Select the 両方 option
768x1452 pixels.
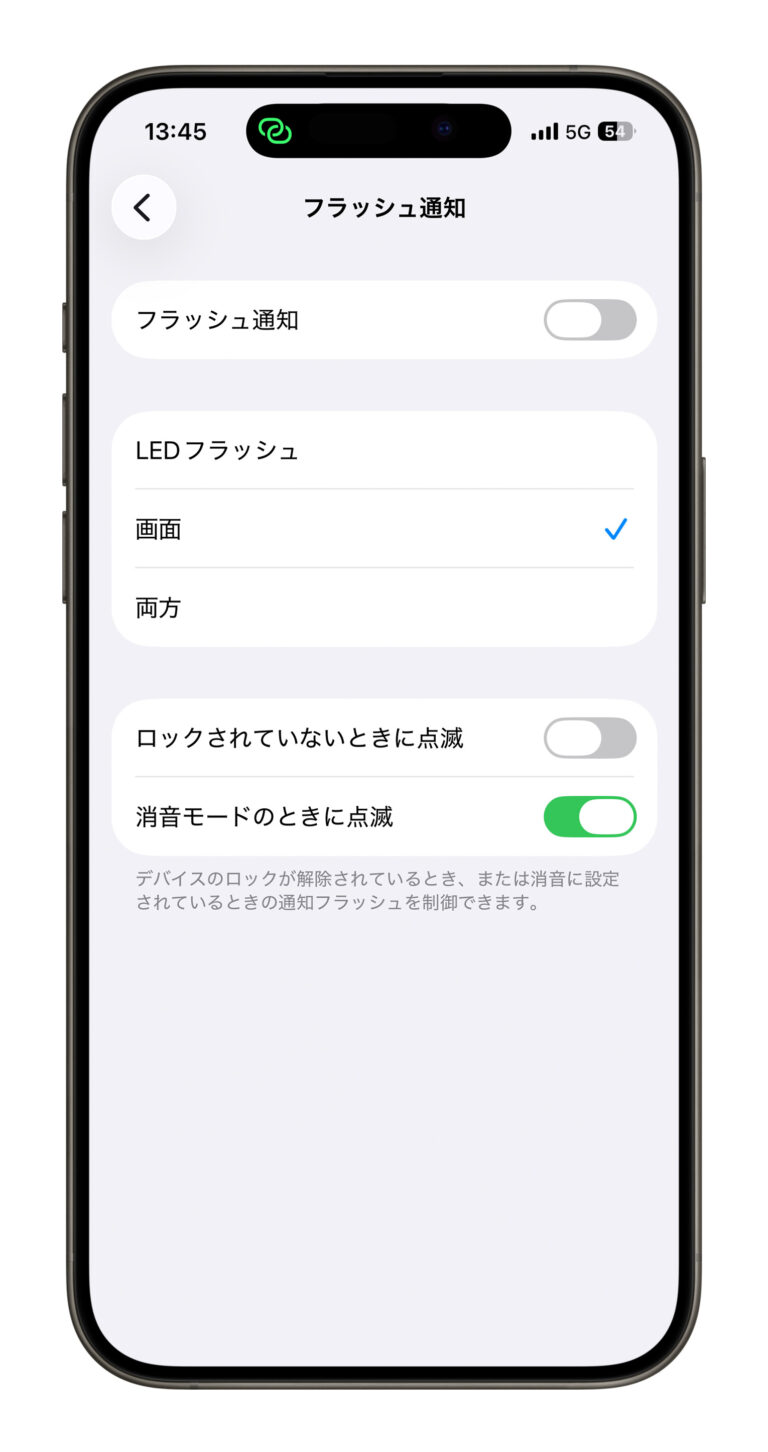(384, 607)
